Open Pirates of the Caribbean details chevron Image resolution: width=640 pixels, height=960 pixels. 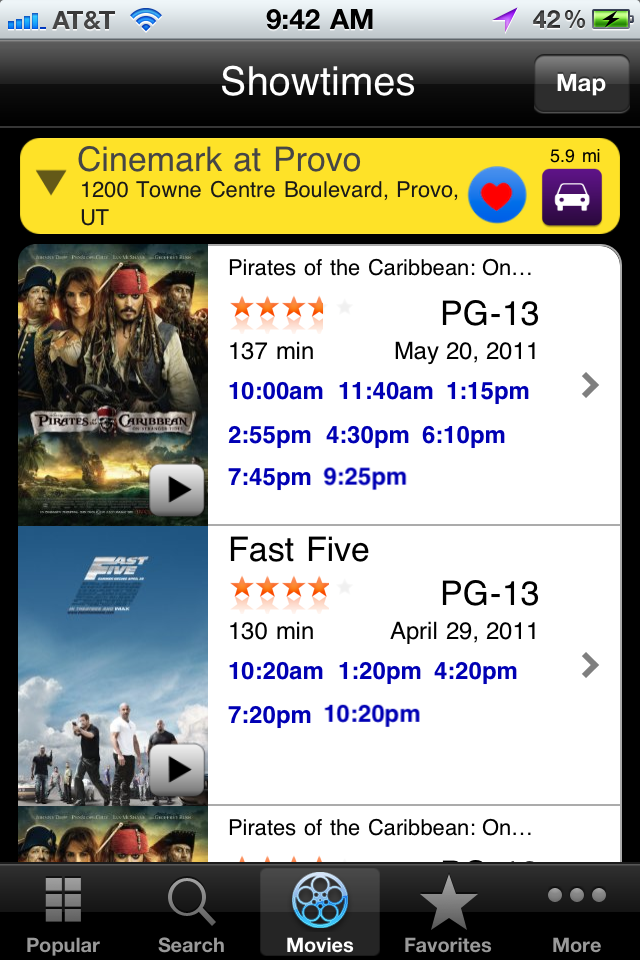coord(590,385)
